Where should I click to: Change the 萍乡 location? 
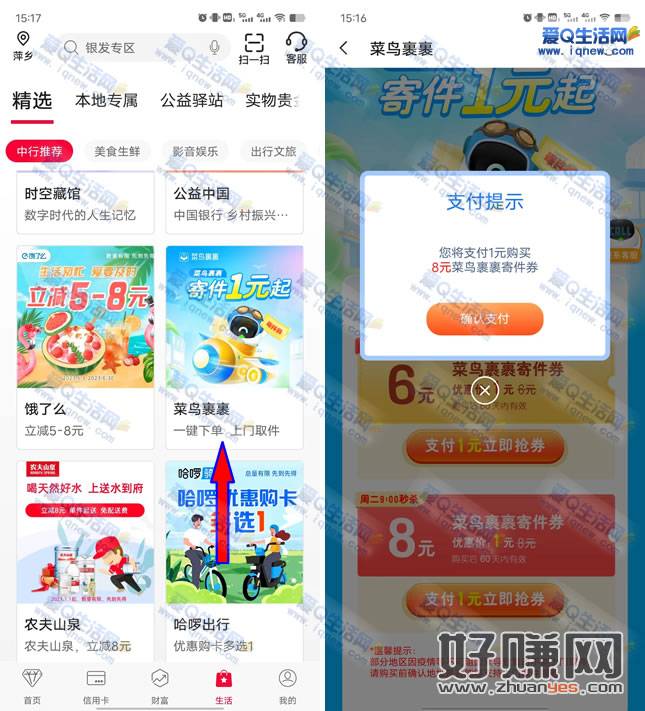23,47
